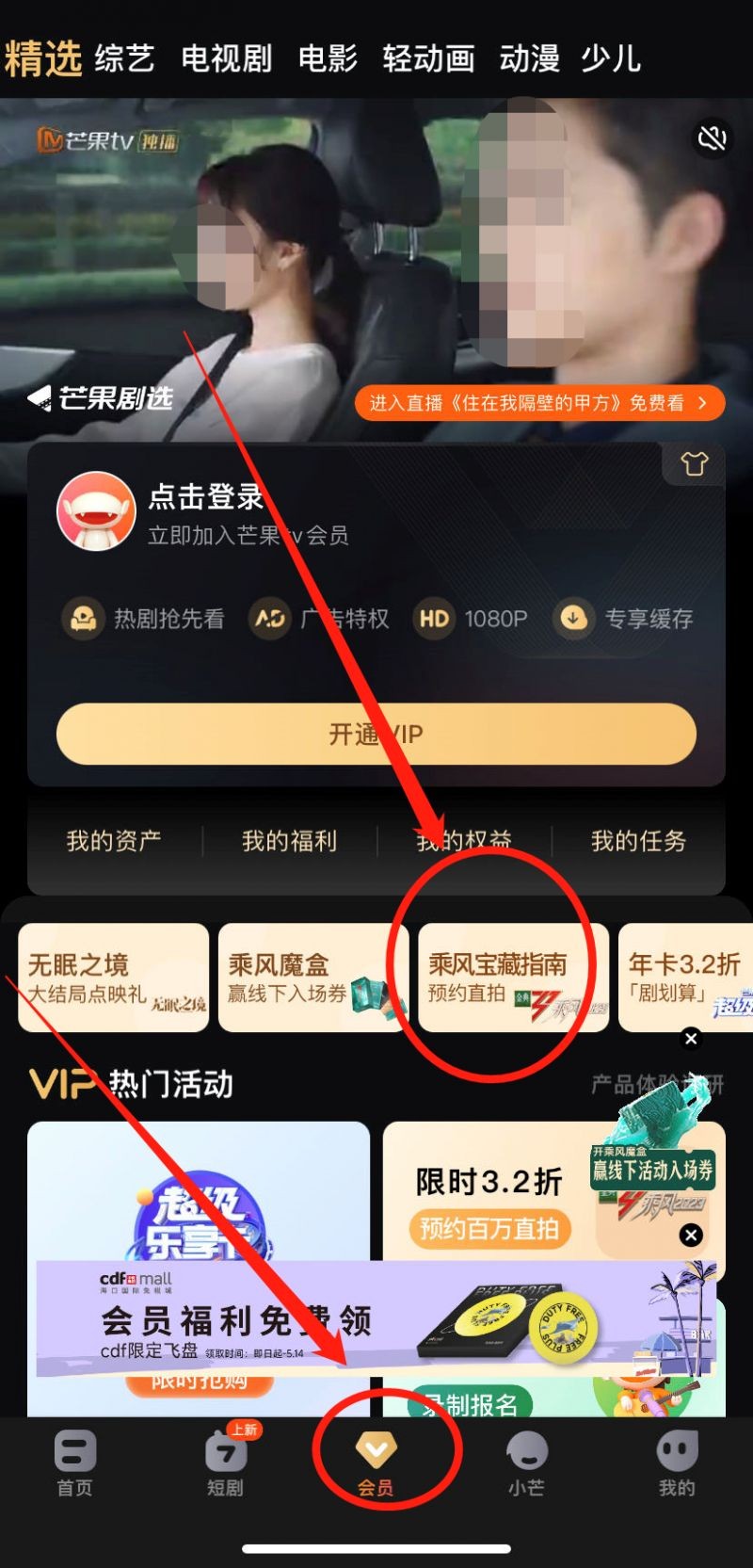Image resolution: width=753 pixels, height=1568 pixels.
Task: Unmute the video preview sound
Action: tap(712, 138)
